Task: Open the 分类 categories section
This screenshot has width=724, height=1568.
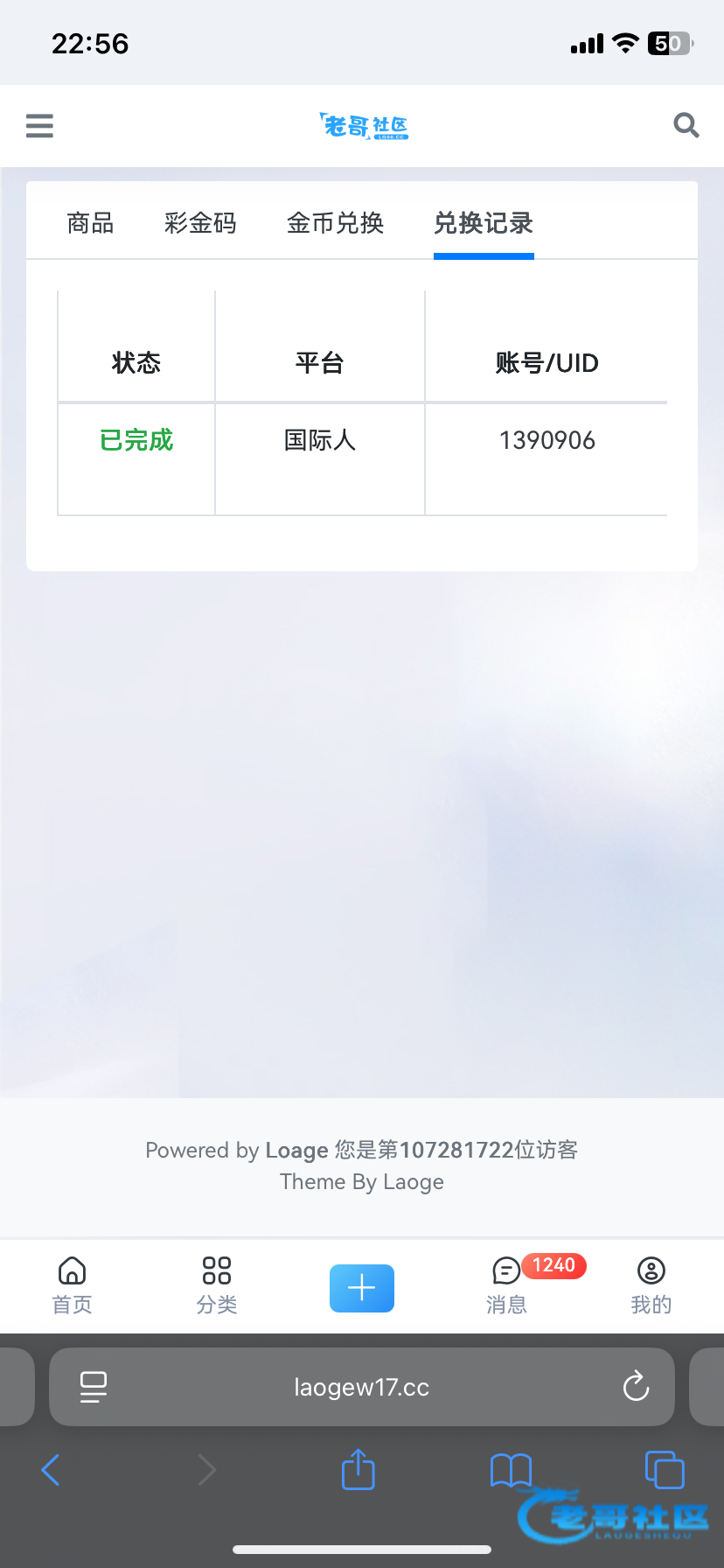Action: [x=216, y=1286]
